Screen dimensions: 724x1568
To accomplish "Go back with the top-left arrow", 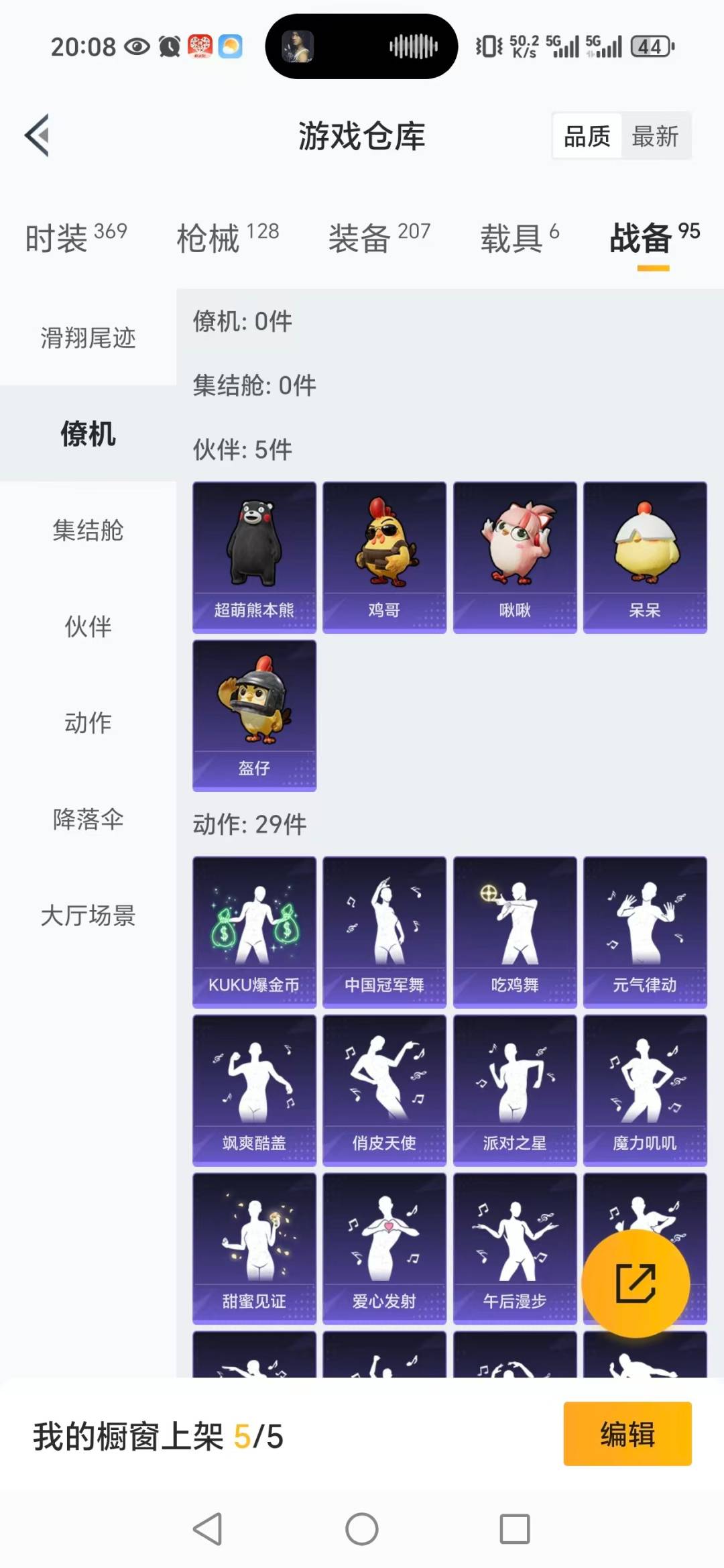I will click(x=38, y=136).
